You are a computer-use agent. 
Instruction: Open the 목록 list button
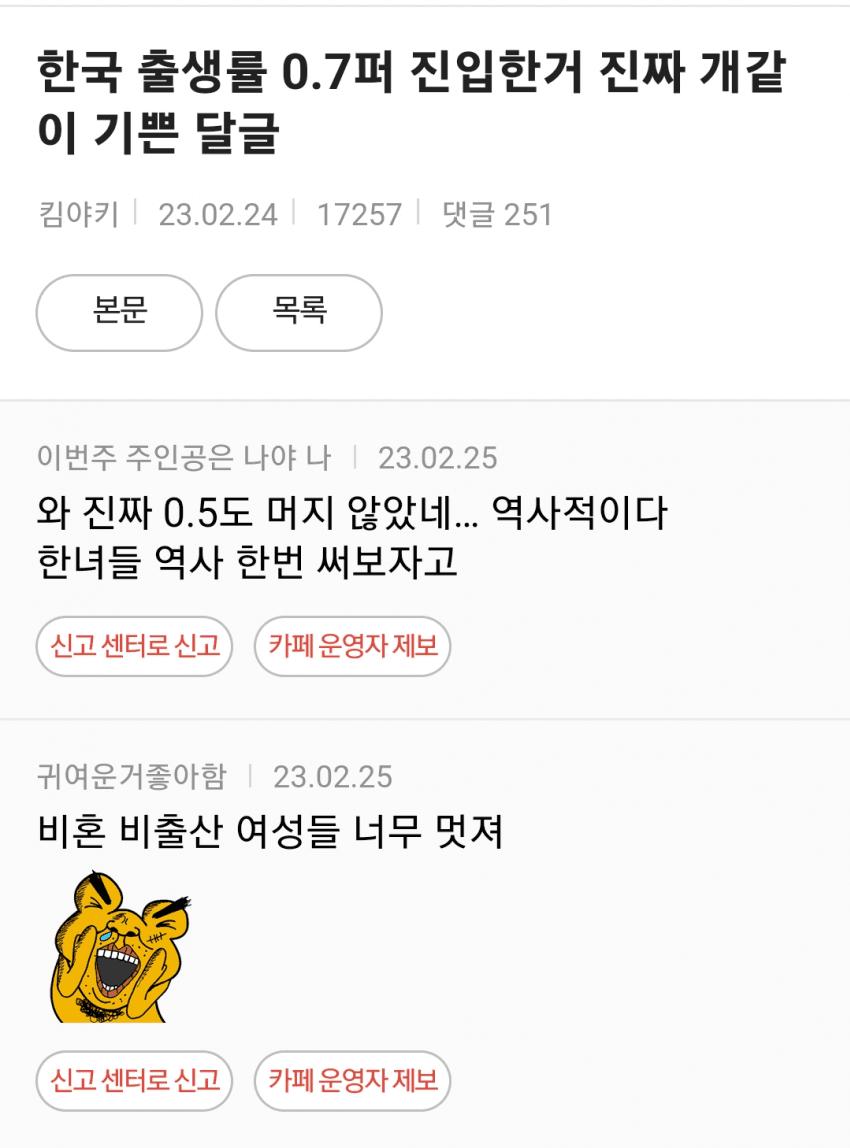pos(299,313)
